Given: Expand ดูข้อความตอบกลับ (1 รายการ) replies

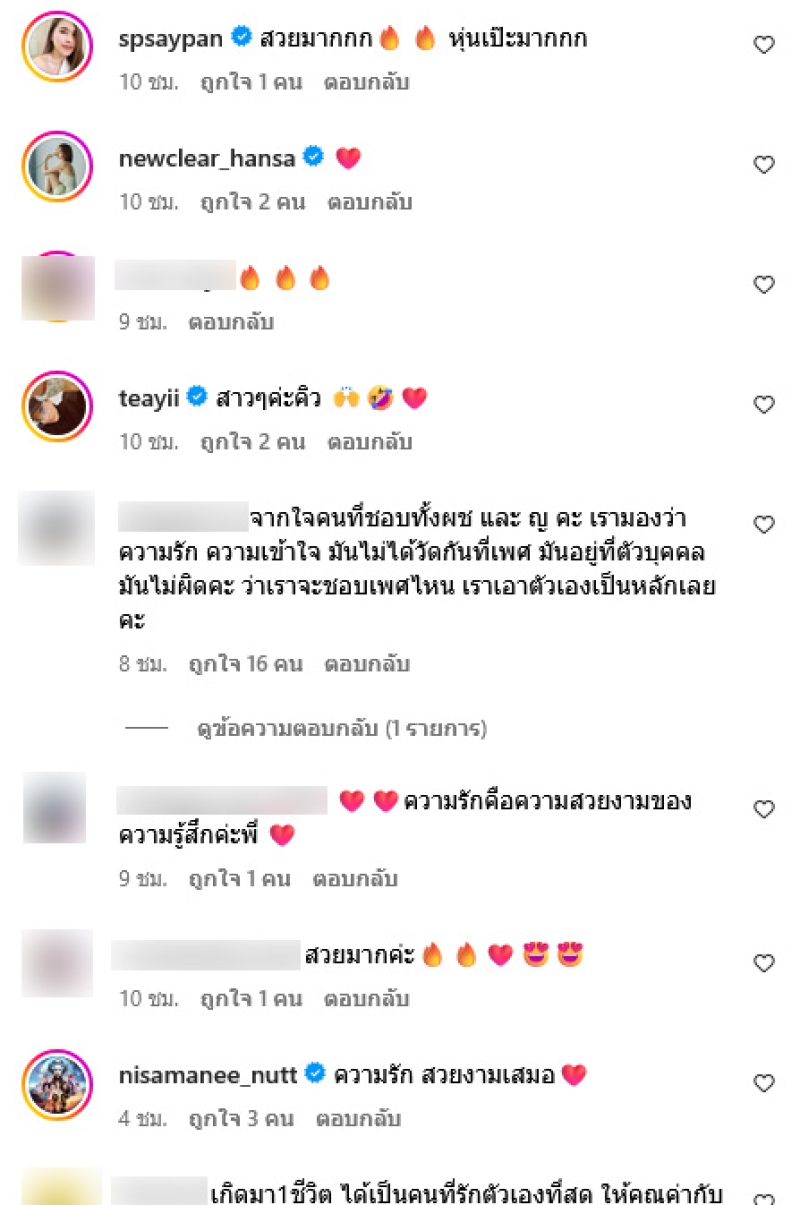Looking at the screenshot, I should tap(342, 729).
